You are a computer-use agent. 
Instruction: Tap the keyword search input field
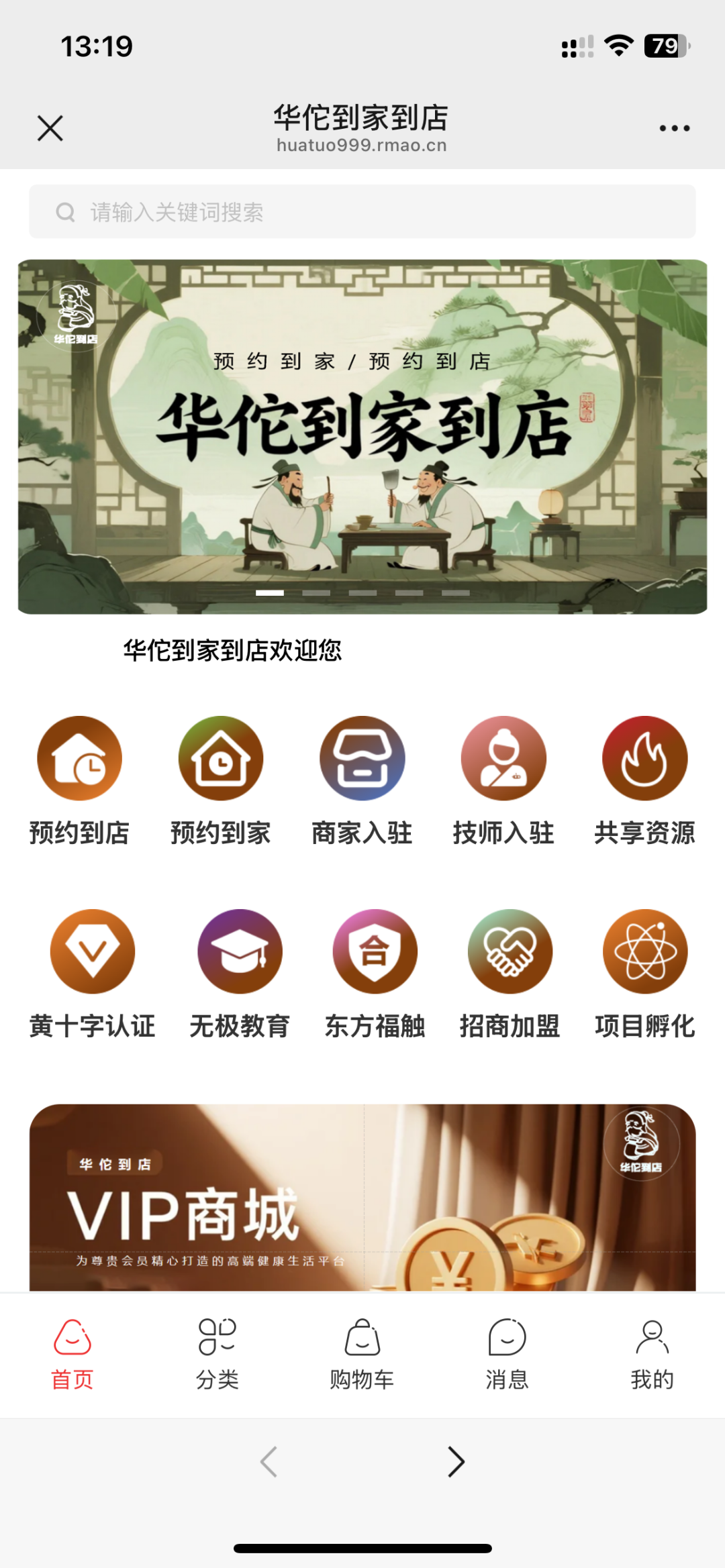click(362, 213)
